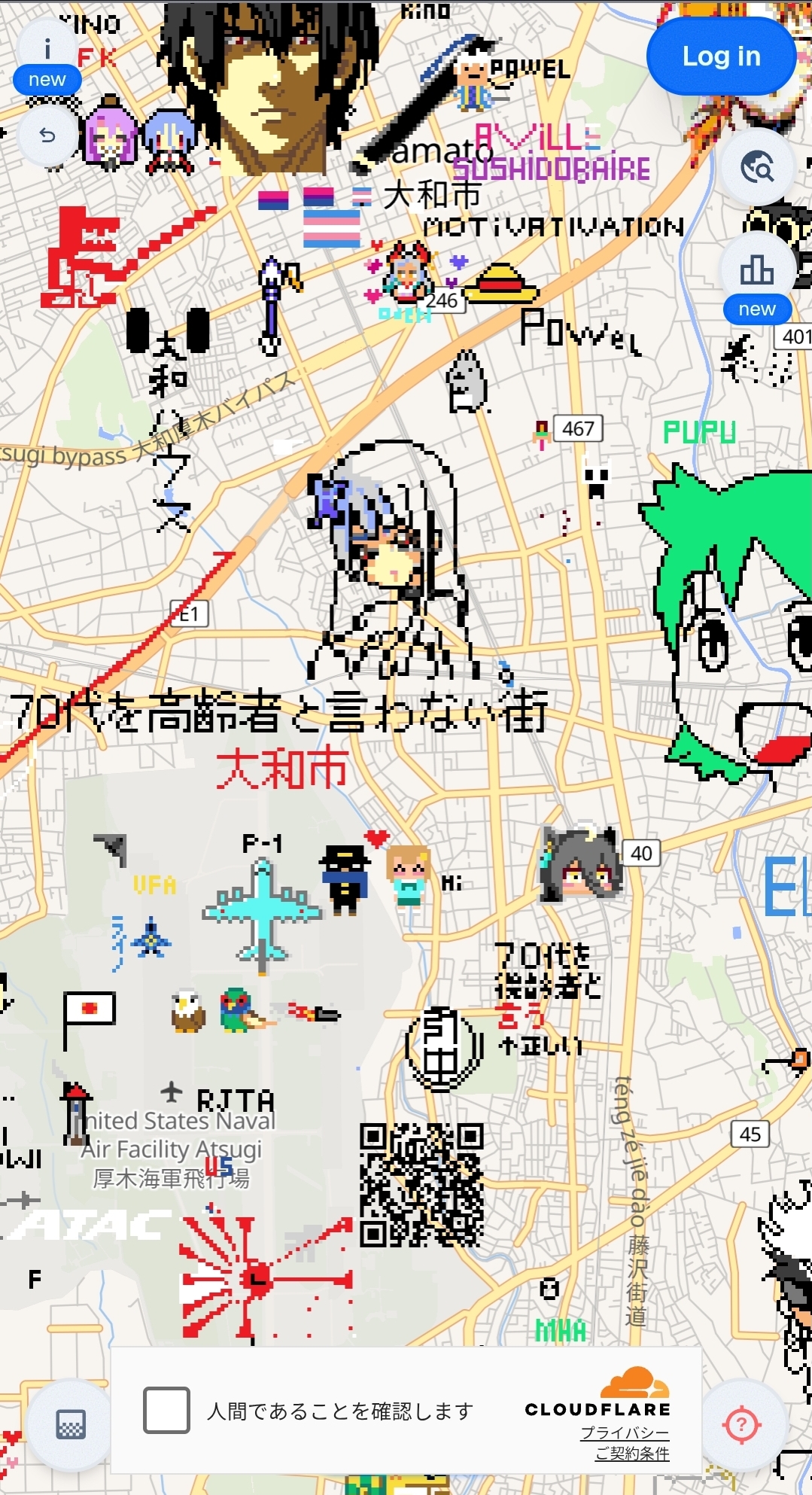Open the map search globe icon
Viewport: 812px width, 1495px height.
click(757, 167)
